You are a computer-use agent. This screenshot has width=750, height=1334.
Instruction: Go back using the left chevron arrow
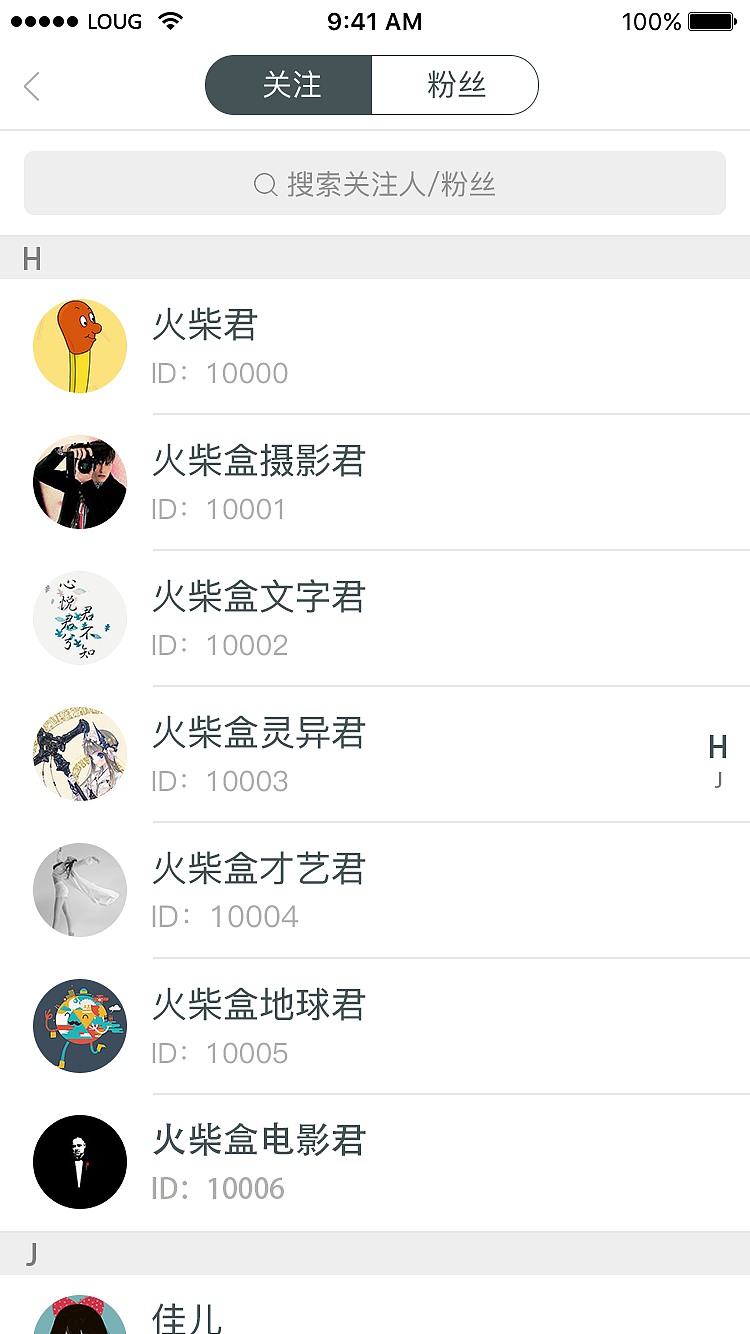pos(31,86)
